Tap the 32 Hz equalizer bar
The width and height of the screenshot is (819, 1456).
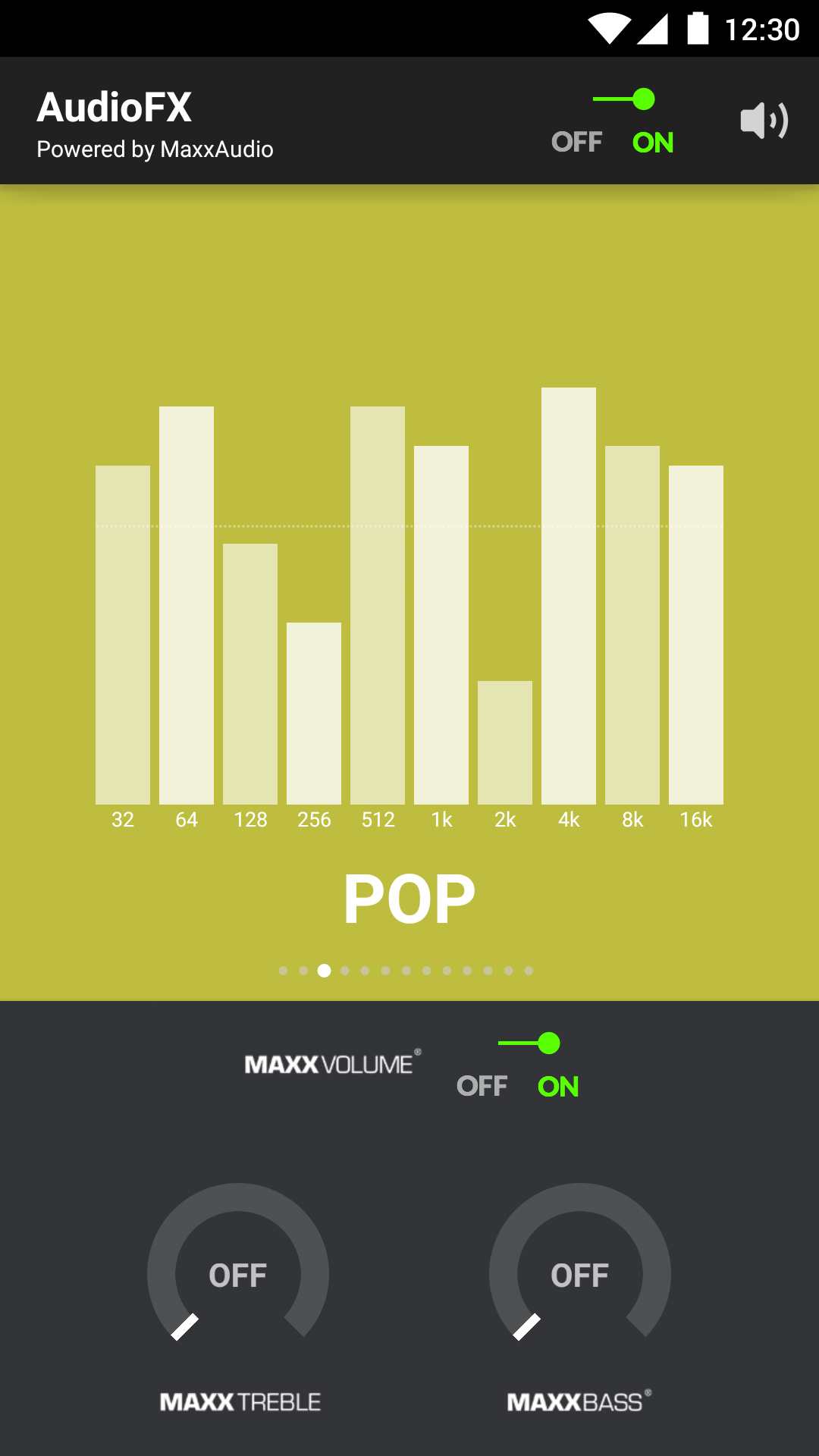coord(123,635)
